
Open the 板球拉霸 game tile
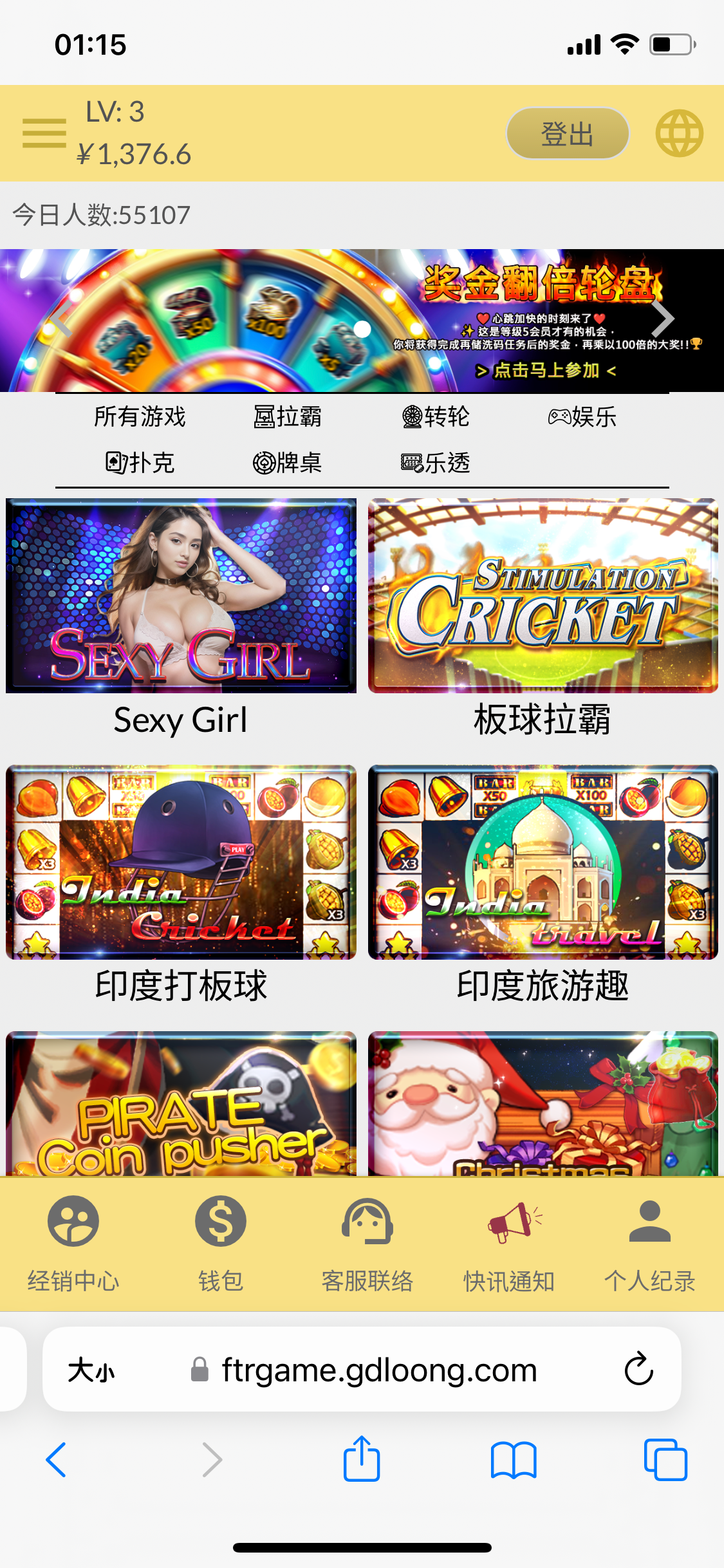(543, 596)
